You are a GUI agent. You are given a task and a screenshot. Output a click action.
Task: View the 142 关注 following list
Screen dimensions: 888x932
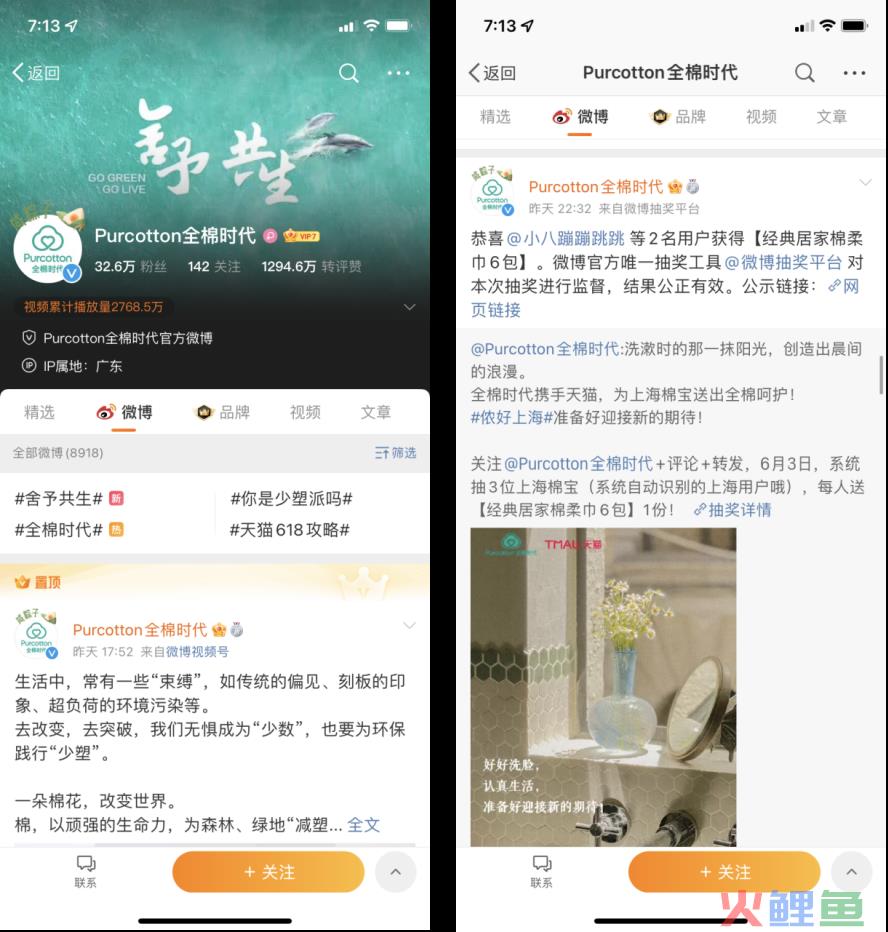coord(213,267)
